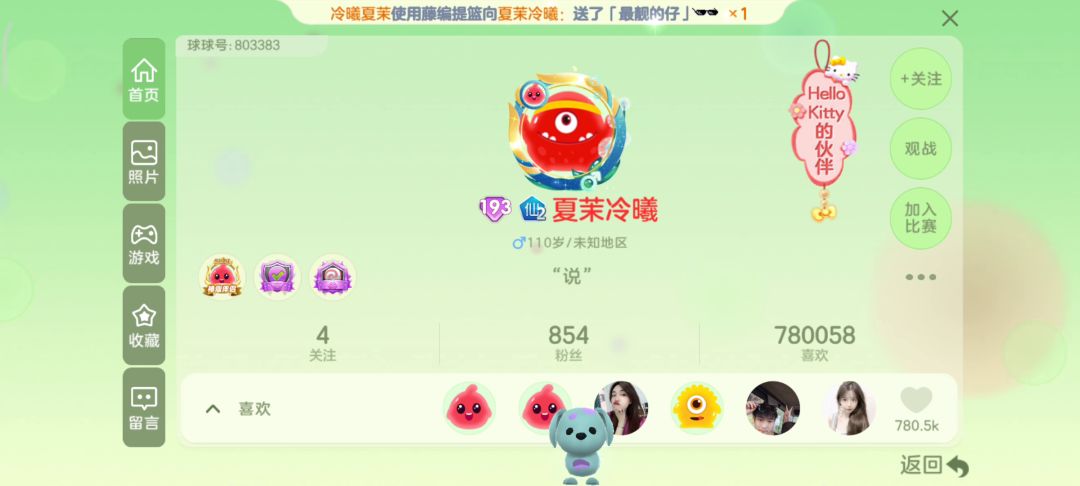Collapse the 喜欢 section chevron
Image resolution: width=1080 pixels, height=486 pixels.
pyautogui.click(x=213, y=409)
